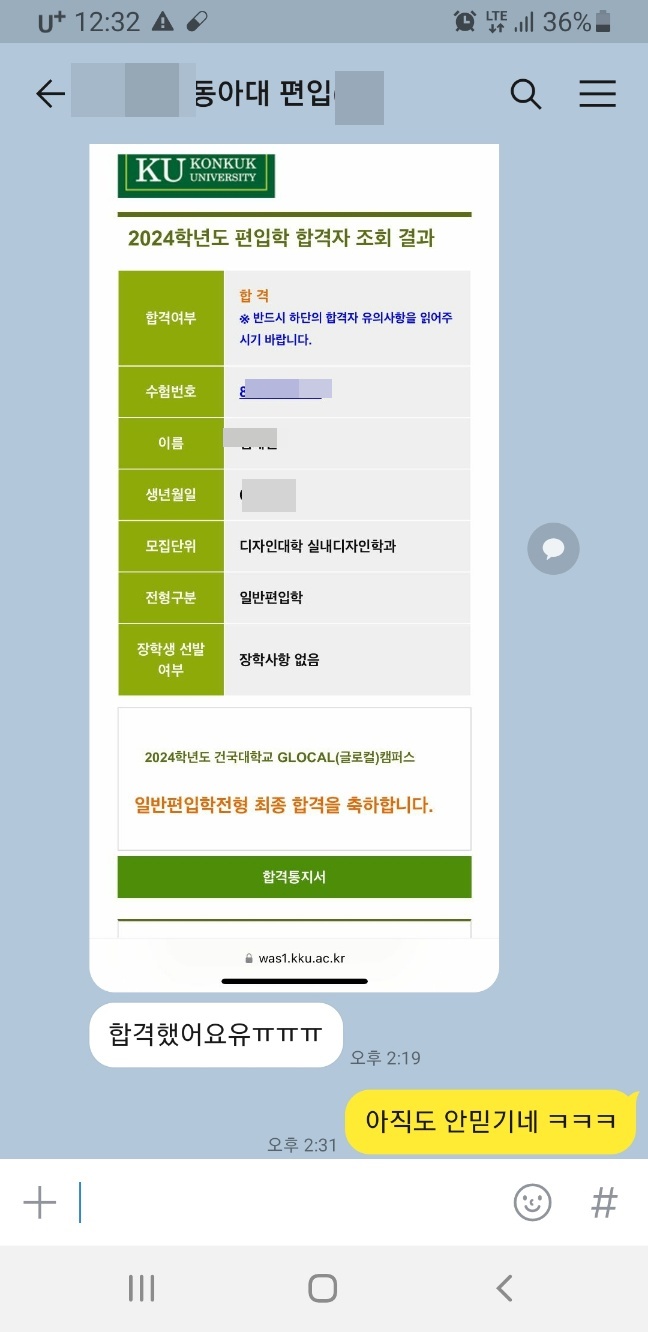This screenshot has width=648, height=1332.
Task: Open recent apps from navigation bar
Action: (141, 1288)
